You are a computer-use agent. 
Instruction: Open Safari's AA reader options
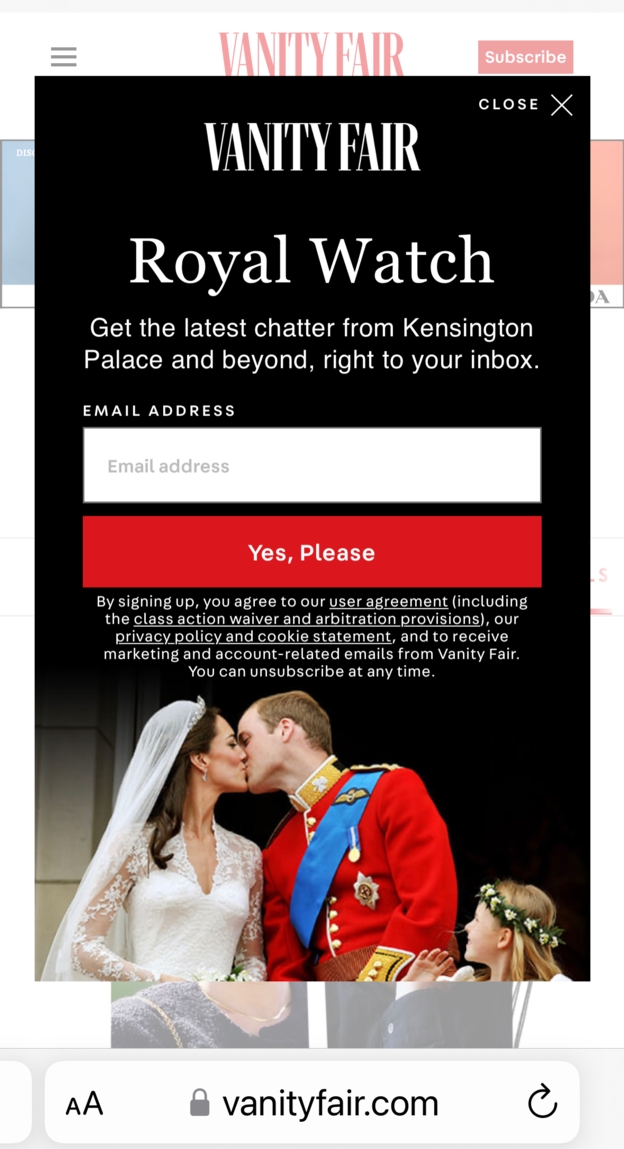pyautogui.click(x=85, y=1104)
